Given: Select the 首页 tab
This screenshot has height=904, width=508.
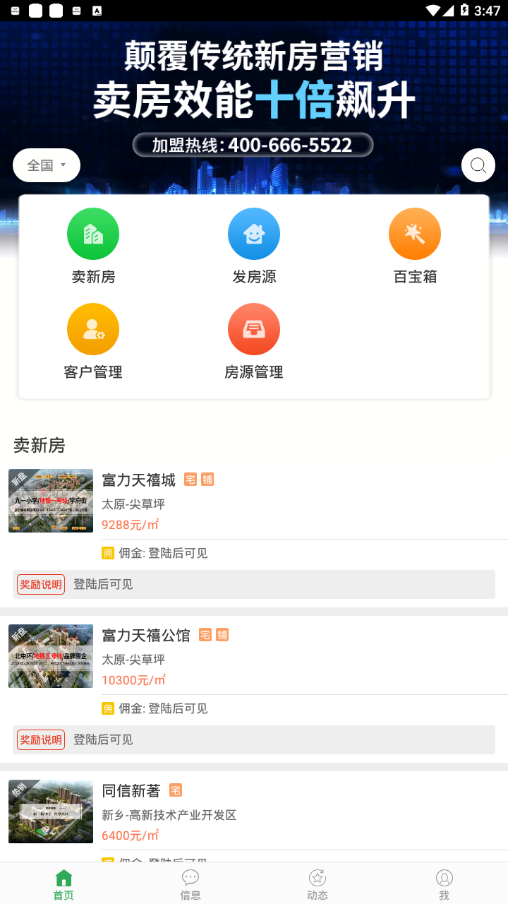Looking at the screenshot, I should tap(63, 884).
